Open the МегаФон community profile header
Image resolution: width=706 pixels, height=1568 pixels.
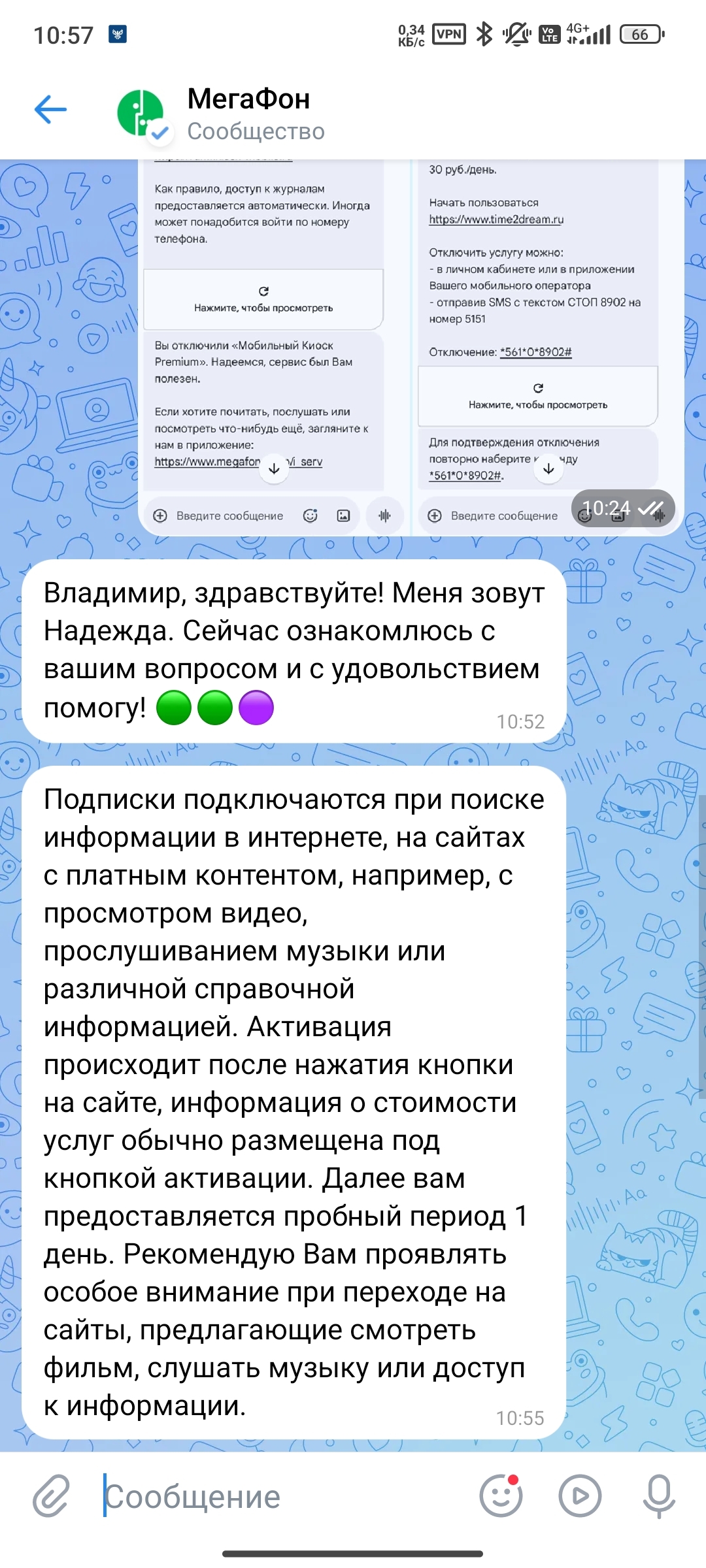click(248, 113)
